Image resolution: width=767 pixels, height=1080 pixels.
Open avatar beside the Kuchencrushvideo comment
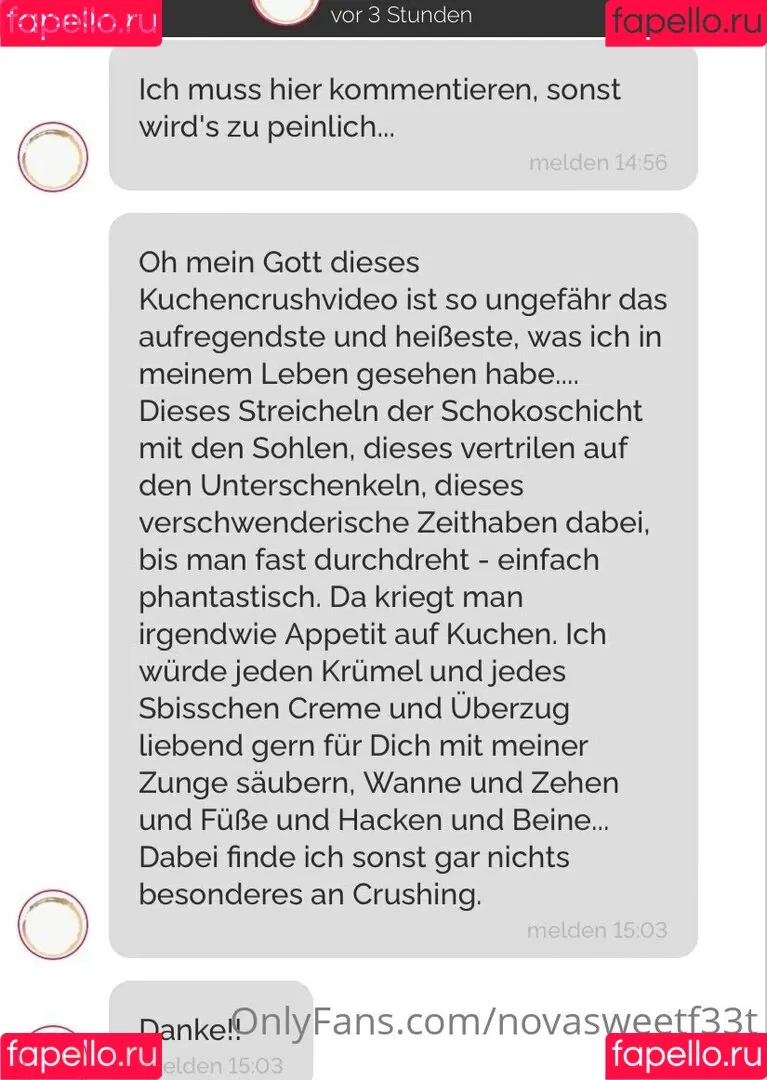click(54, 924)
